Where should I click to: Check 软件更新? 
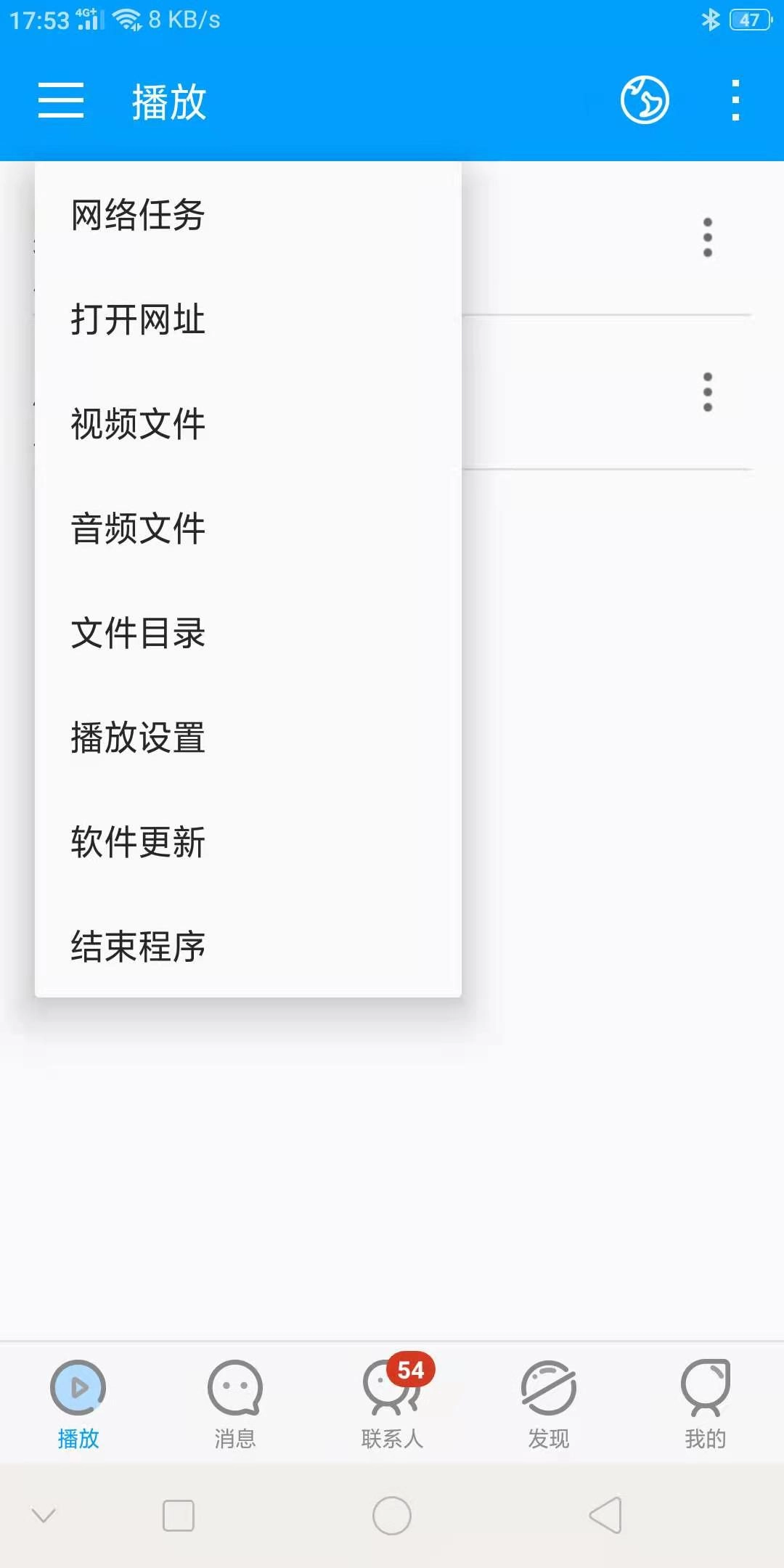point(138,842)
